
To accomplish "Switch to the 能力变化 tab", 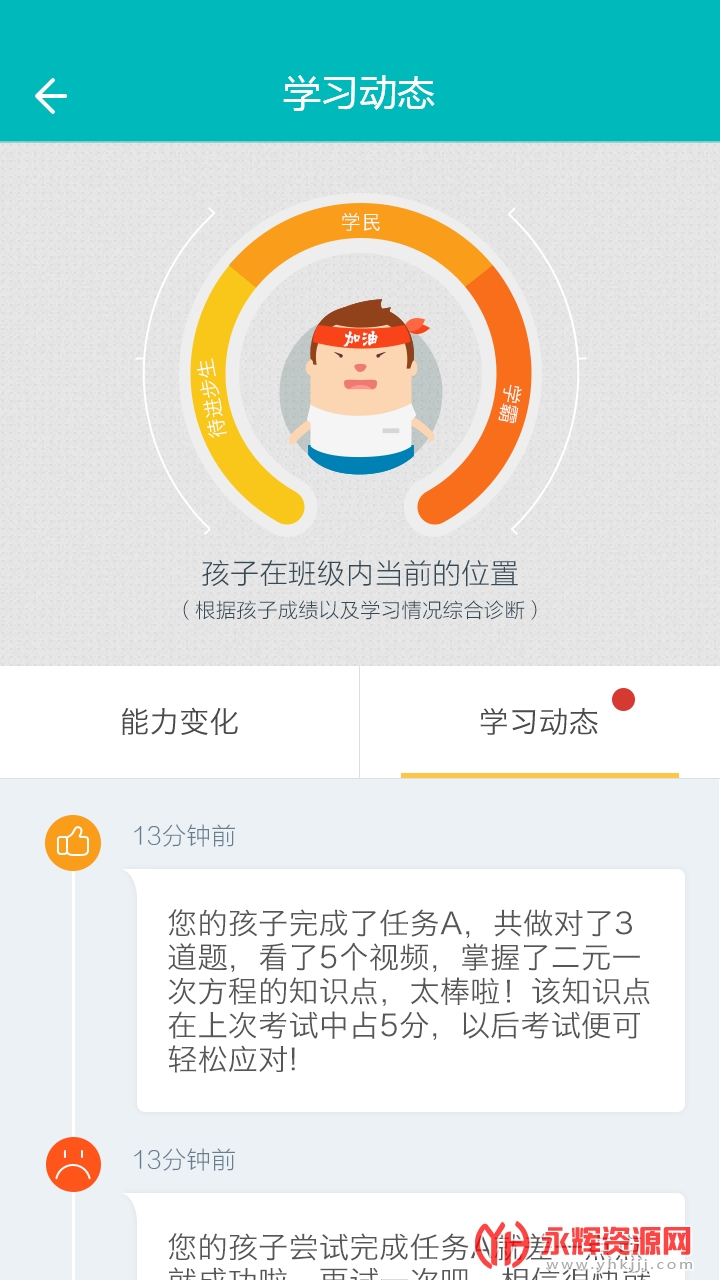I will point(180,722).
